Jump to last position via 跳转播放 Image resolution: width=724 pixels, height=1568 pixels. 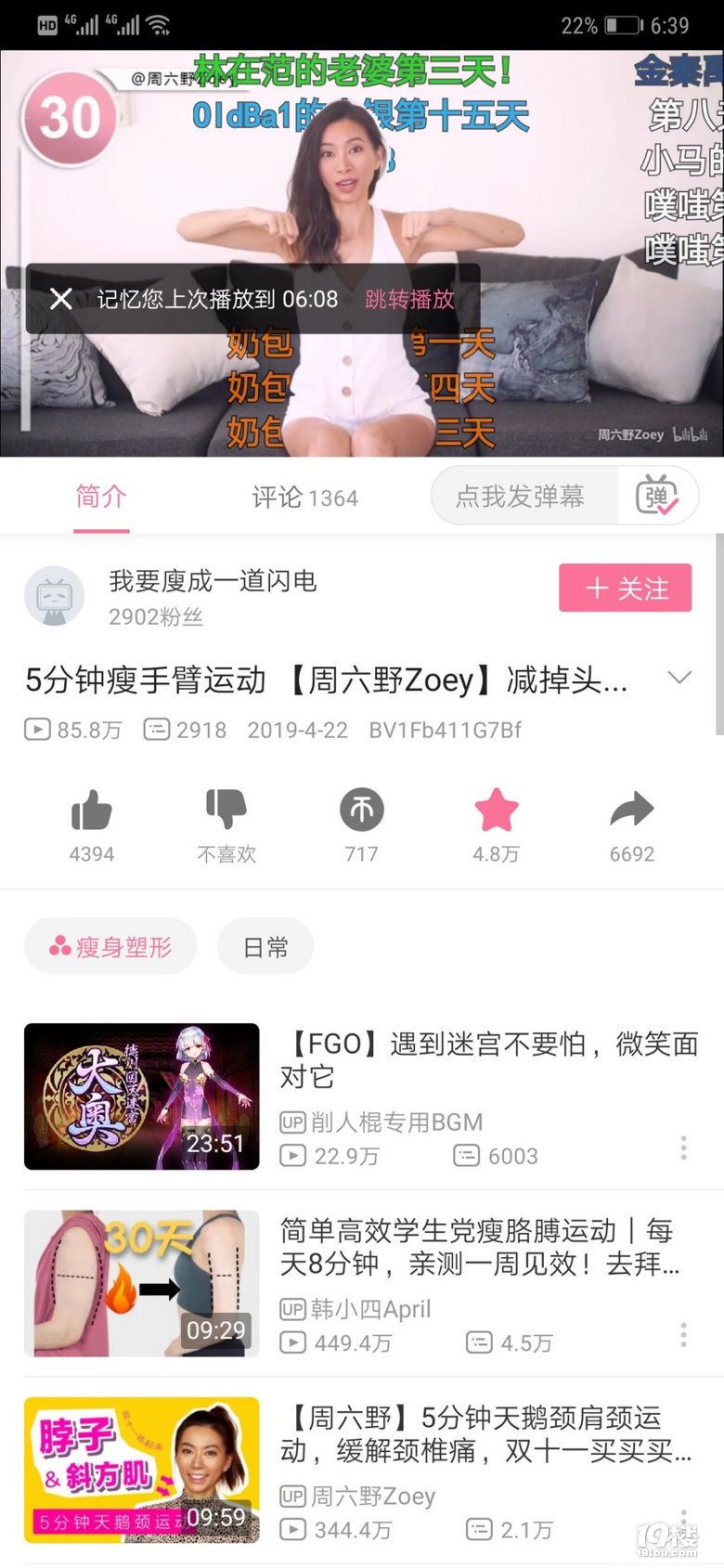(x=409, y=299)
